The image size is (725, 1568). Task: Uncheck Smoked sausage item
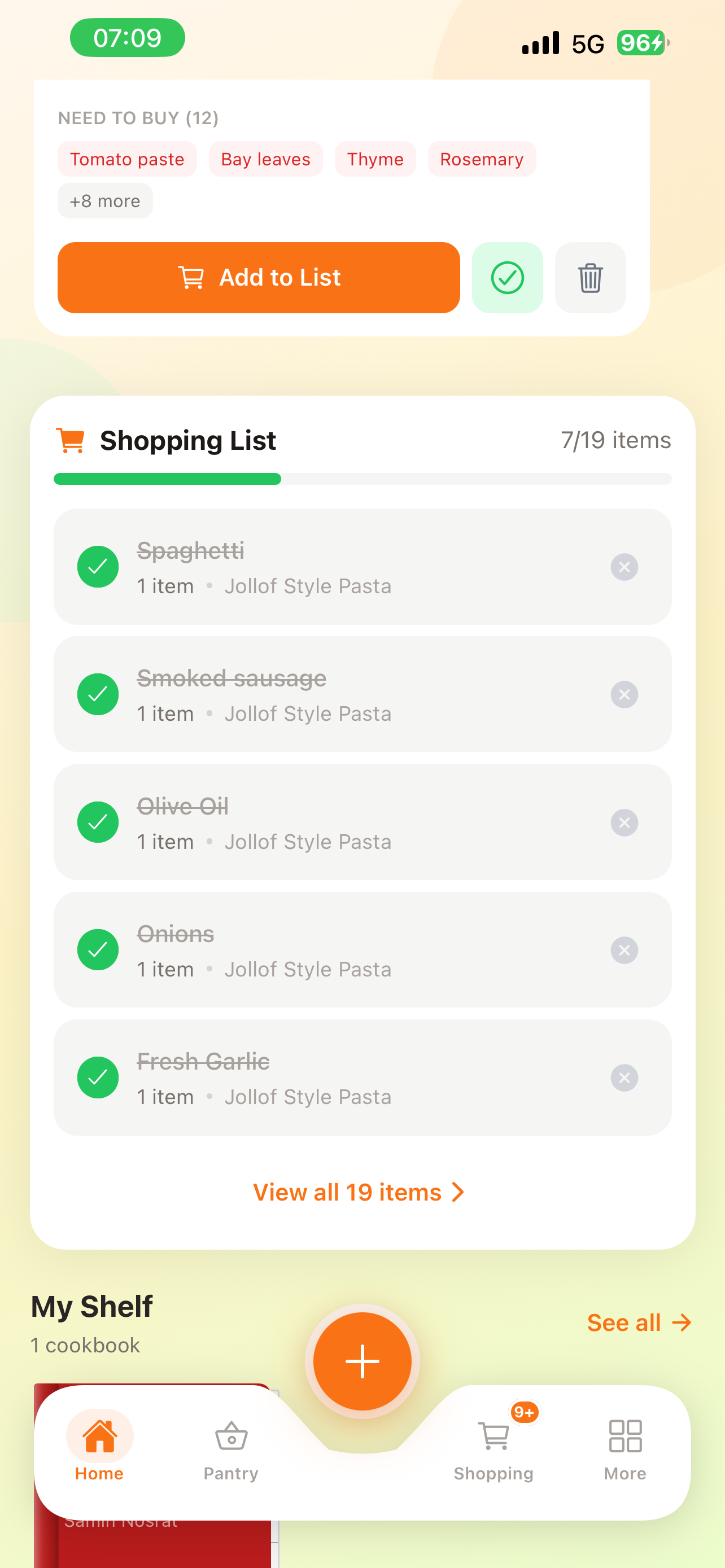click(98, 694)
